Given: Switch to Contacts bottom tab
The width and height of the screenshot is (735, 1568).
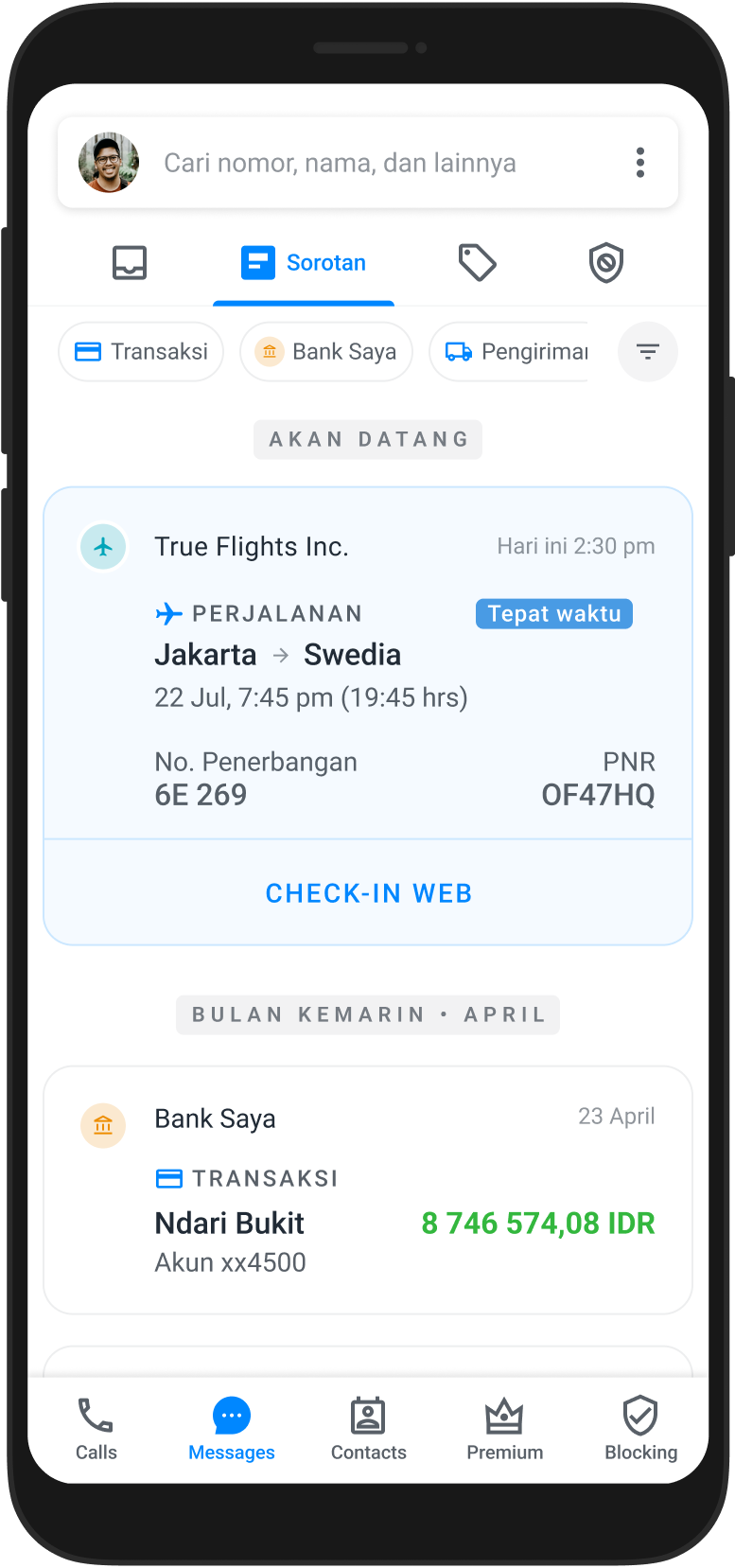Looking at the screenshot, I should 368,1429.
